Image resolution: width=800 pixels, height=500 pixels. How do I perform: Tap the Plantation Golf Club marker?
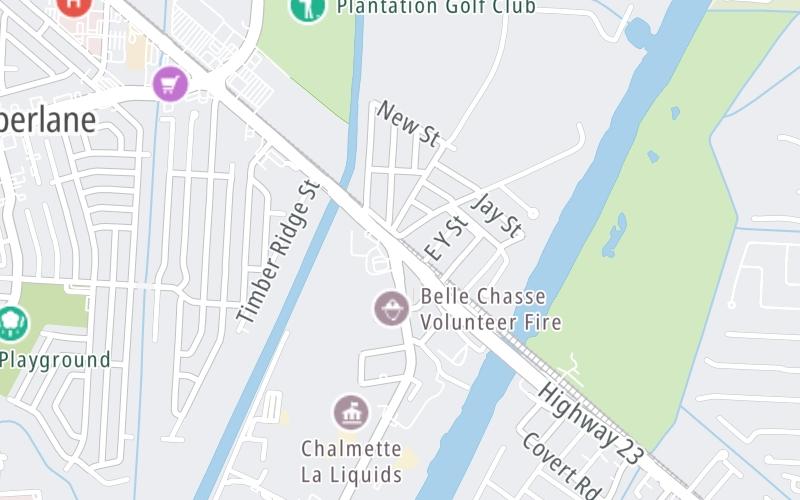point(307,8)
